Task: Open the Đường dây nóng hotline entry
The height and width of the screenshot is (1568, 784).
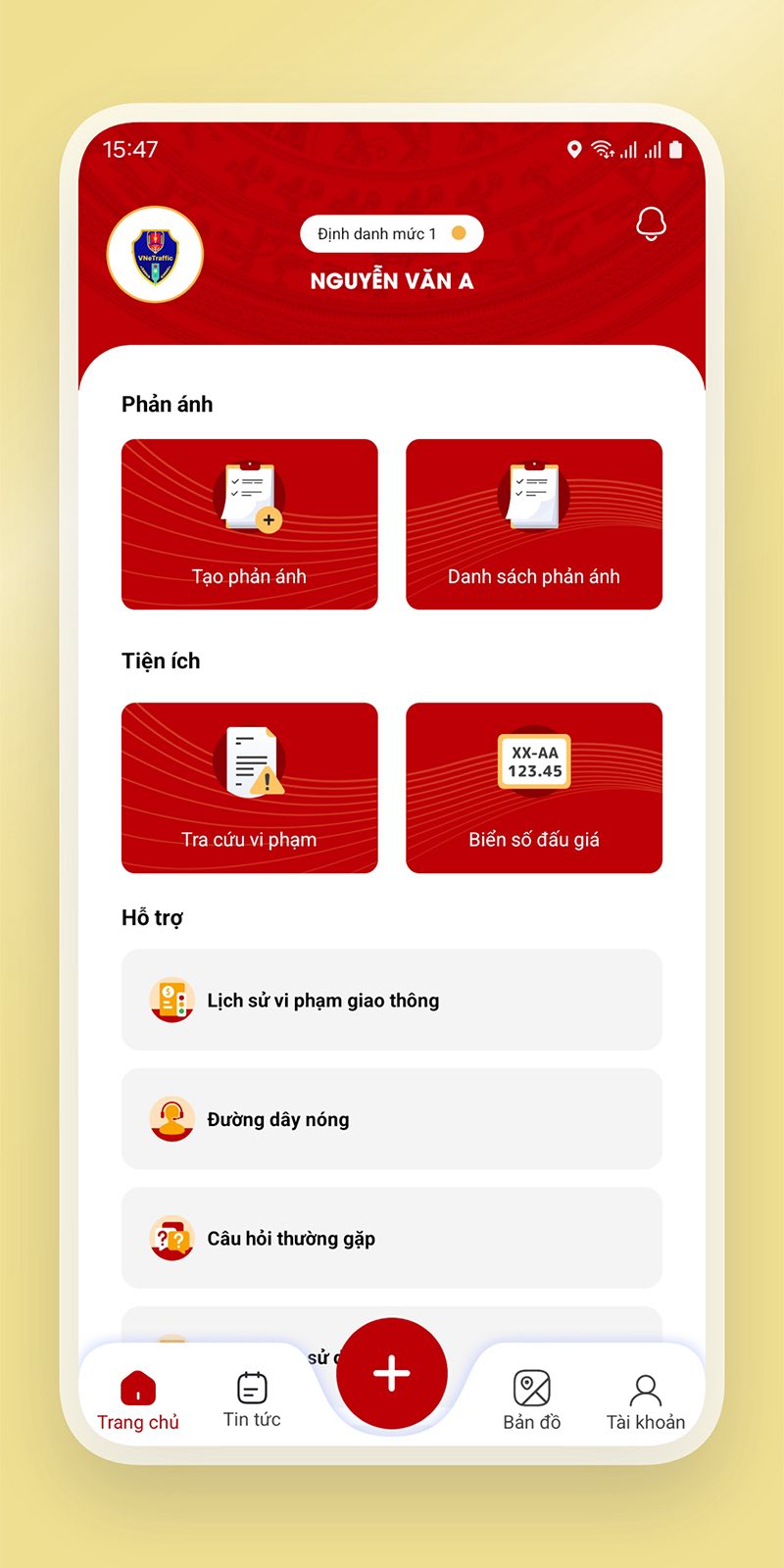Action: pyautogui.click(x=391, y=1118)
